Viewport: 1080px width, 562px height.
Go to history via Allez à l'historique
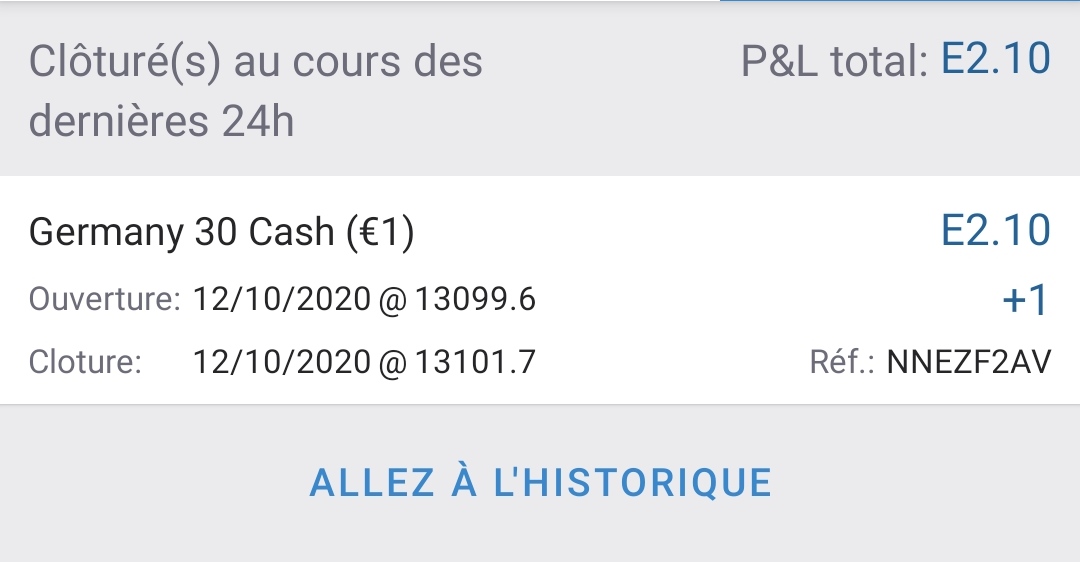[x=541, y=482]
